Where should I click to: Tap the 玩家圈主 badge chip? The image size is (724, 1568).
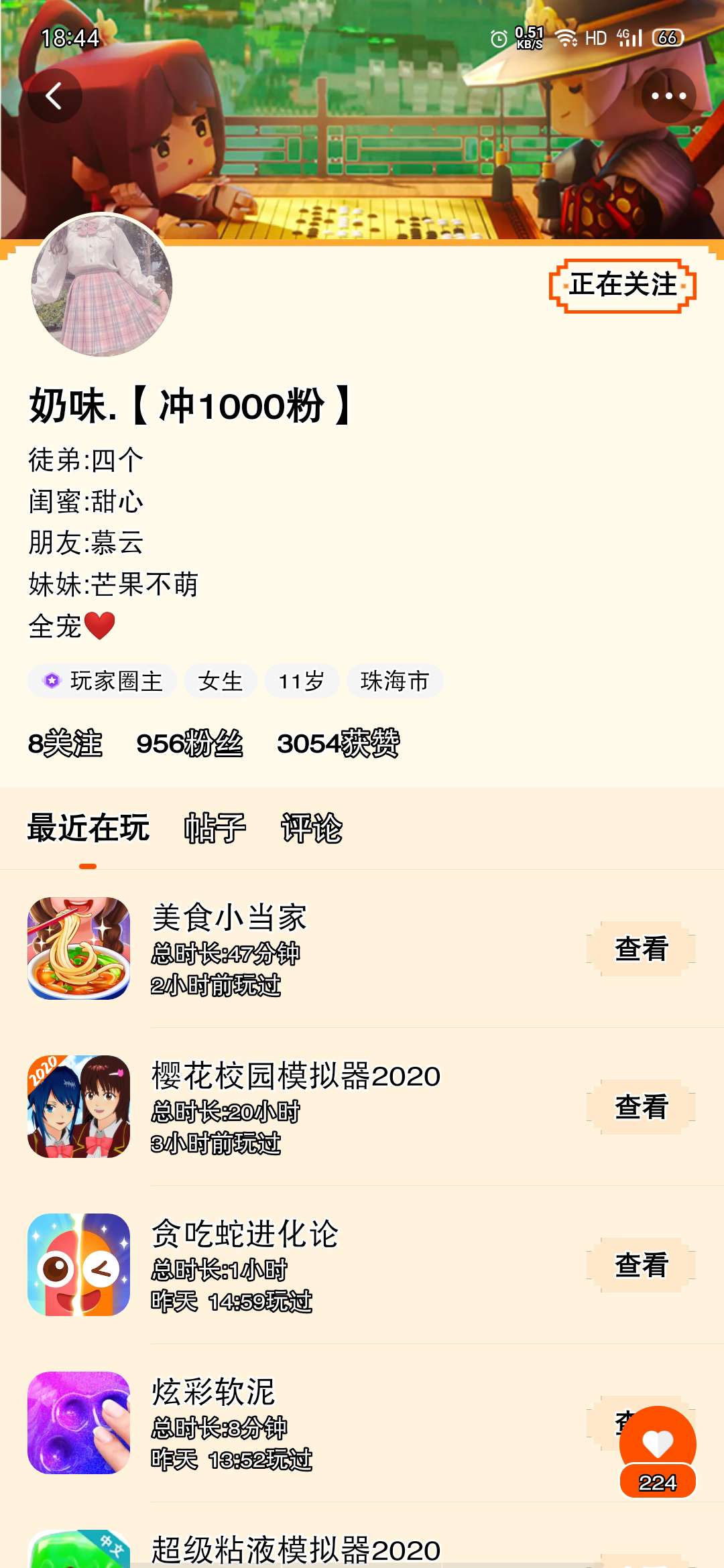[102, 681]
